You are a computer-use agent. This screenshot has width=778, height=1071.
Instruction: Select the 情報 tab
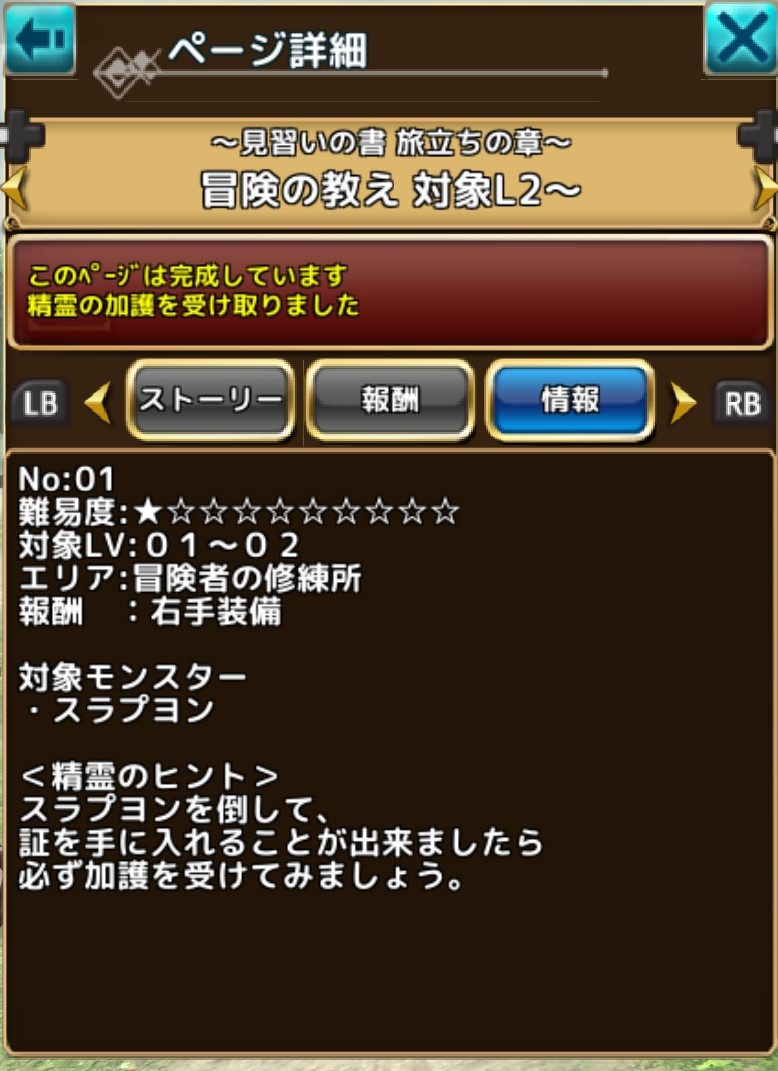[x=570, y=401]
